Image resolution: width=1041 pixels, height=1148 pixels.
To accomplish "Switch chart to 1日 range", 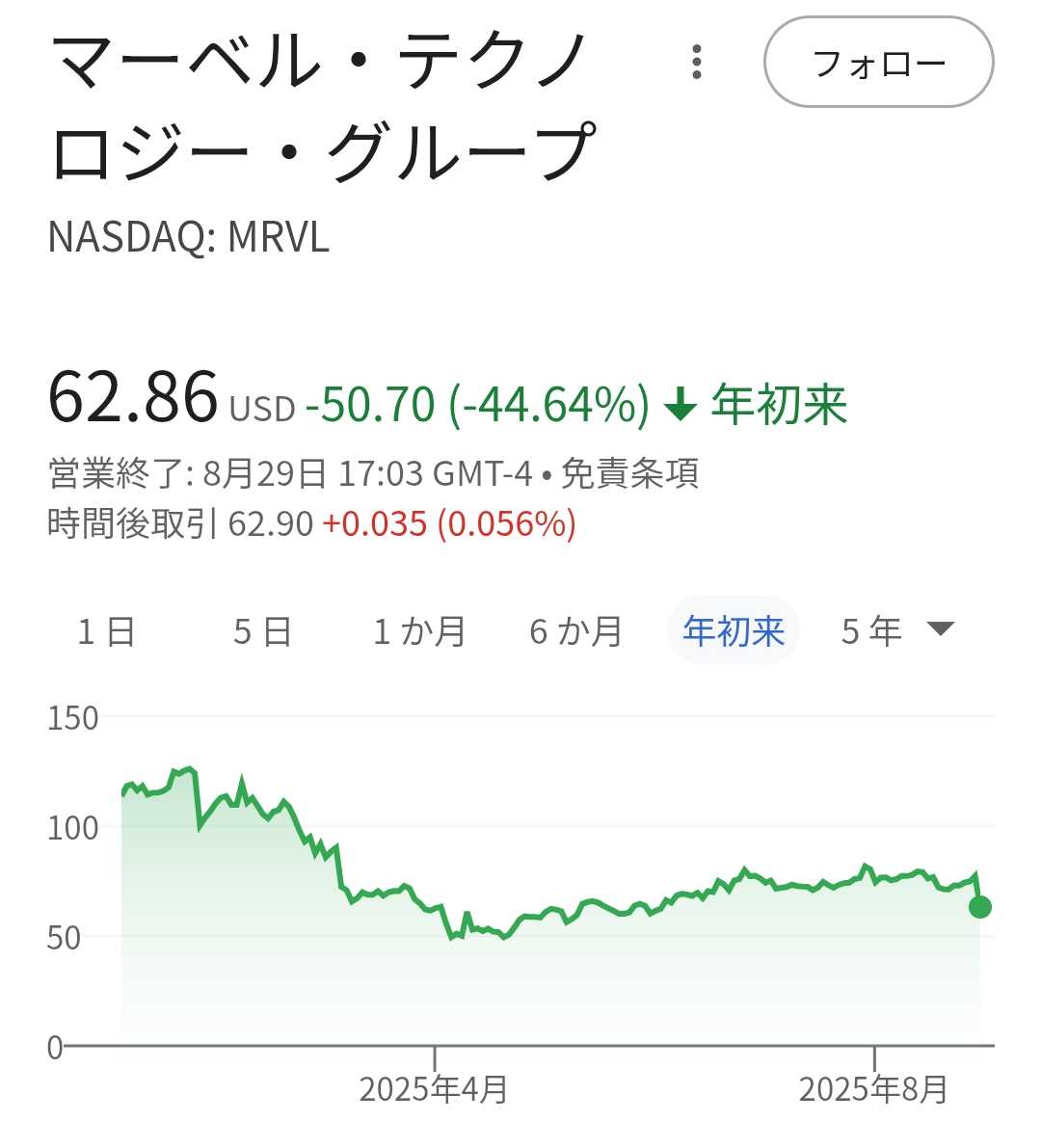I will [x=106, y=631].
